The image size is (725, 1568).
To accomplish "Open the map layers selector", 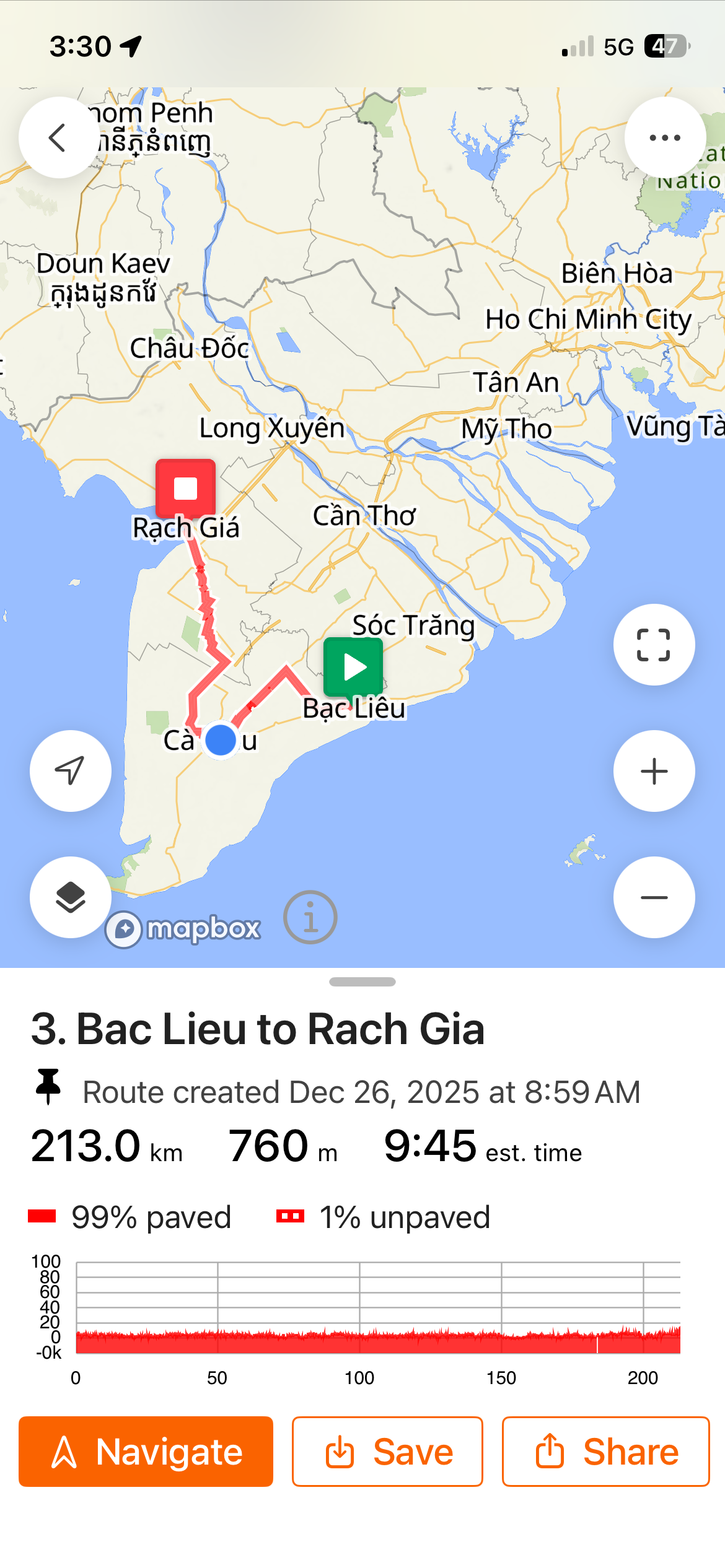I will tap(71, 897).
